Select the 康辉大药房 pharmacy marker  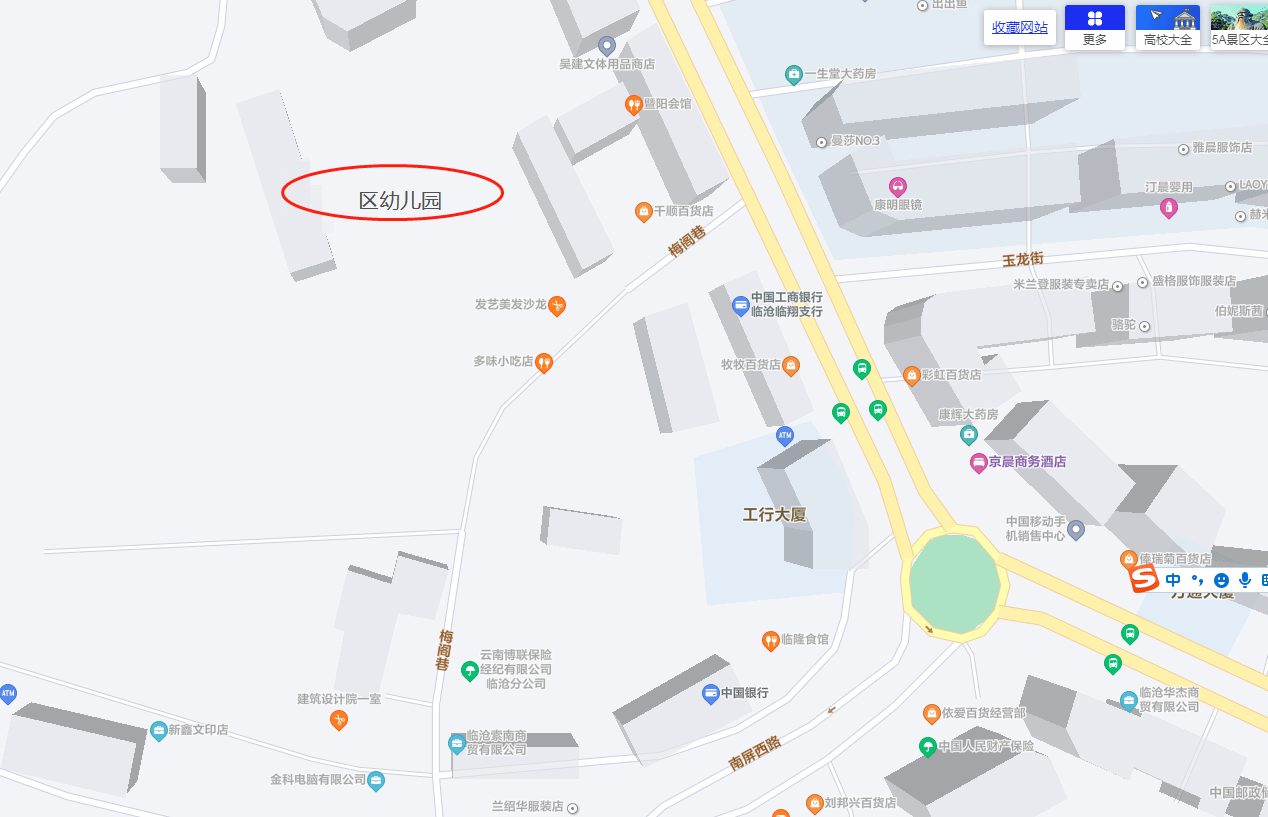point(968,433)
